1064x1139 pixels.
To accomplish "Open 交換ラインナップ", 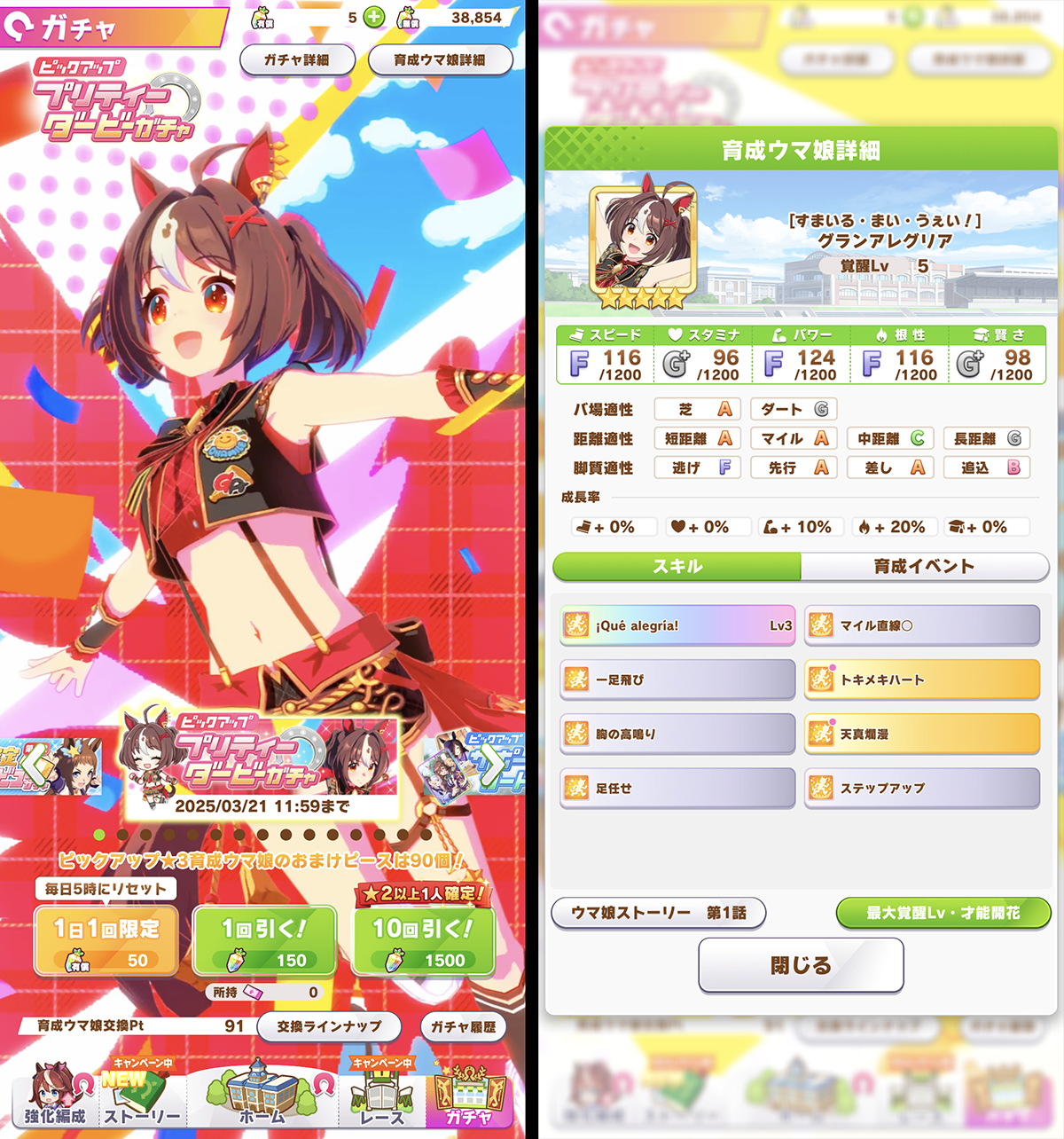I will (x=329, y=1026).
